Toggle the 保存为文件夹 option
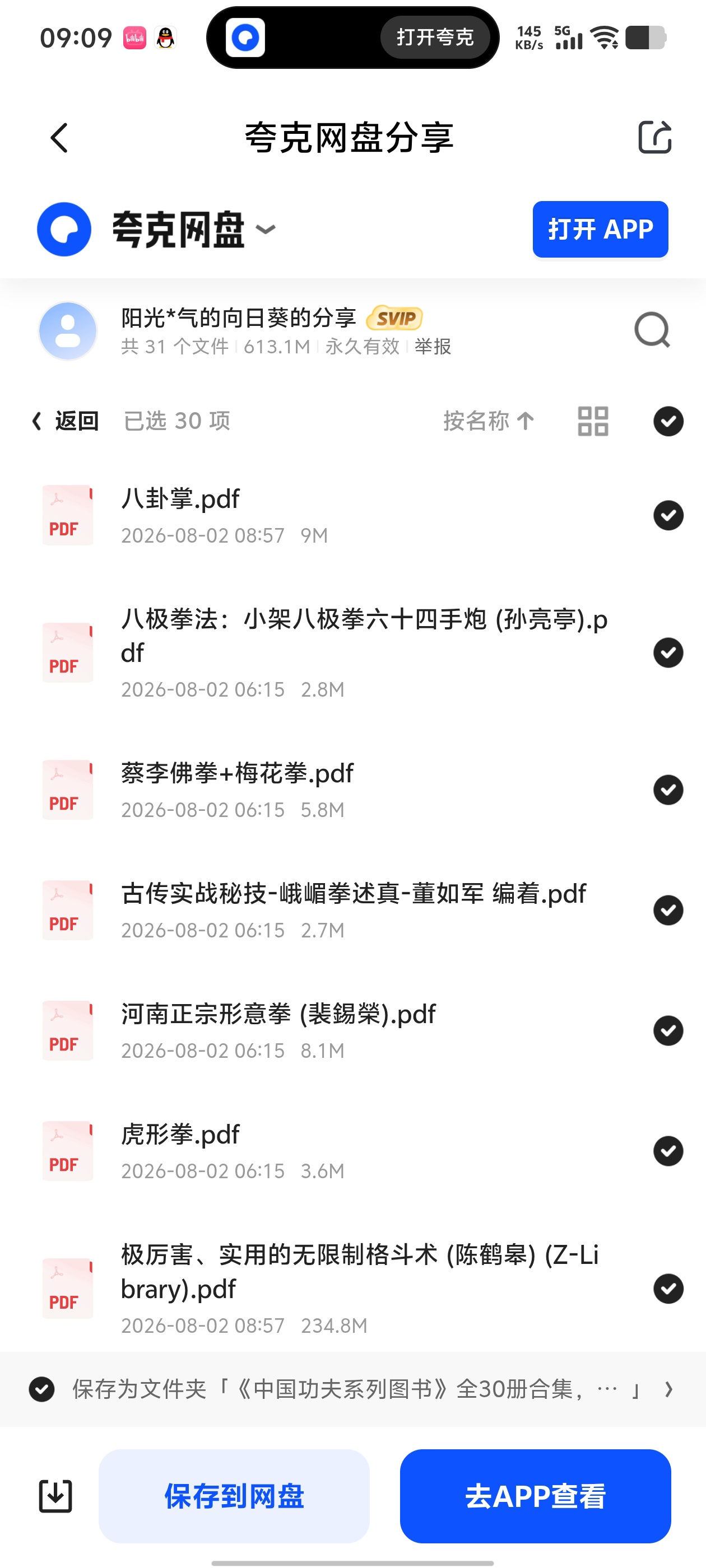Image resolution: width=706 pixels, height=1568 pixels. point(42,1389)
